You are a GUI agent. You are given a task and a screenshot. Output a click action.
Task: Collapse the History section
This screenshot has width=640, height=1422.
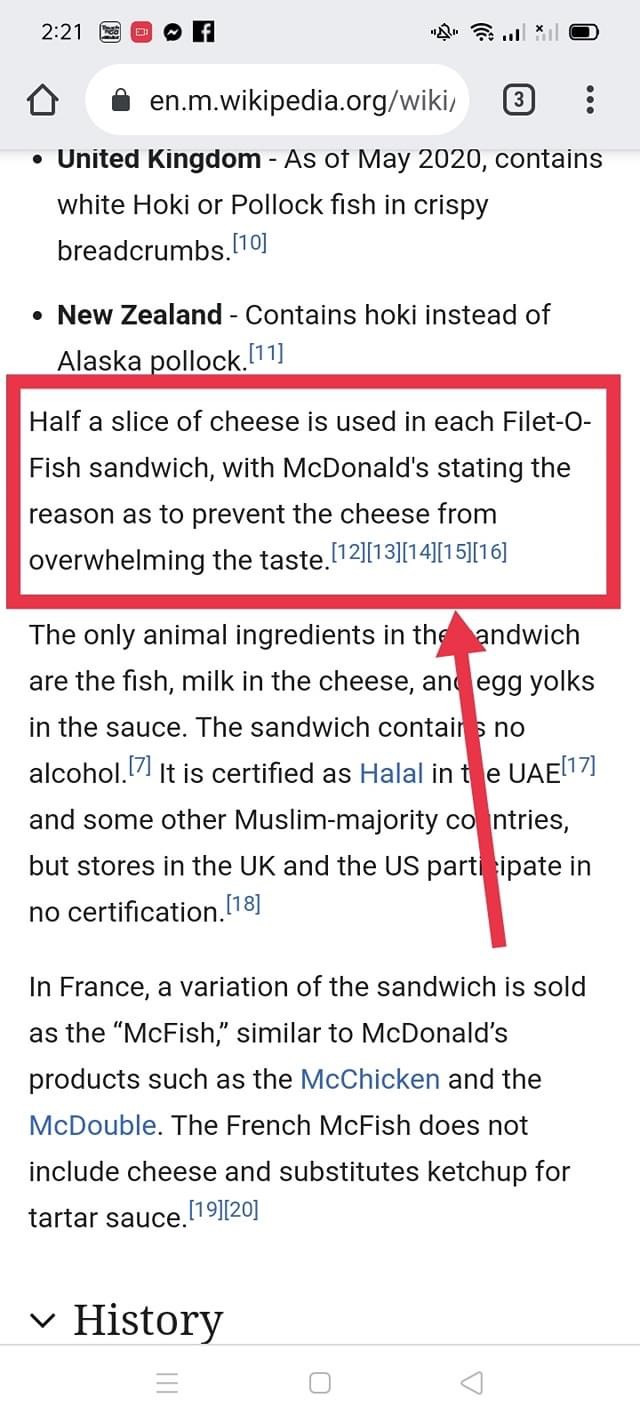pos(43,1321)
